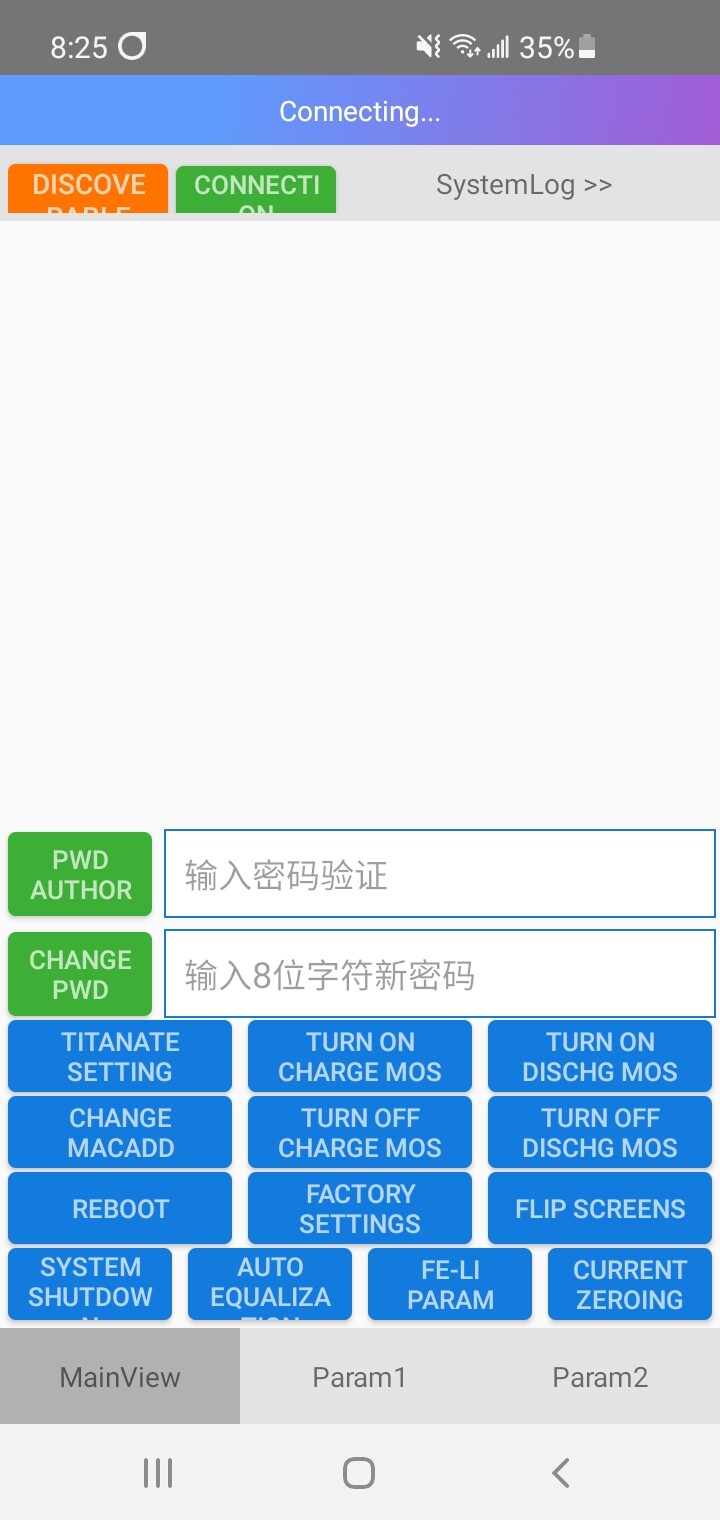This screenshot has width=720, height=1520.
Task: Turn off the discharge MOS
Action: tap(600, 1132)
